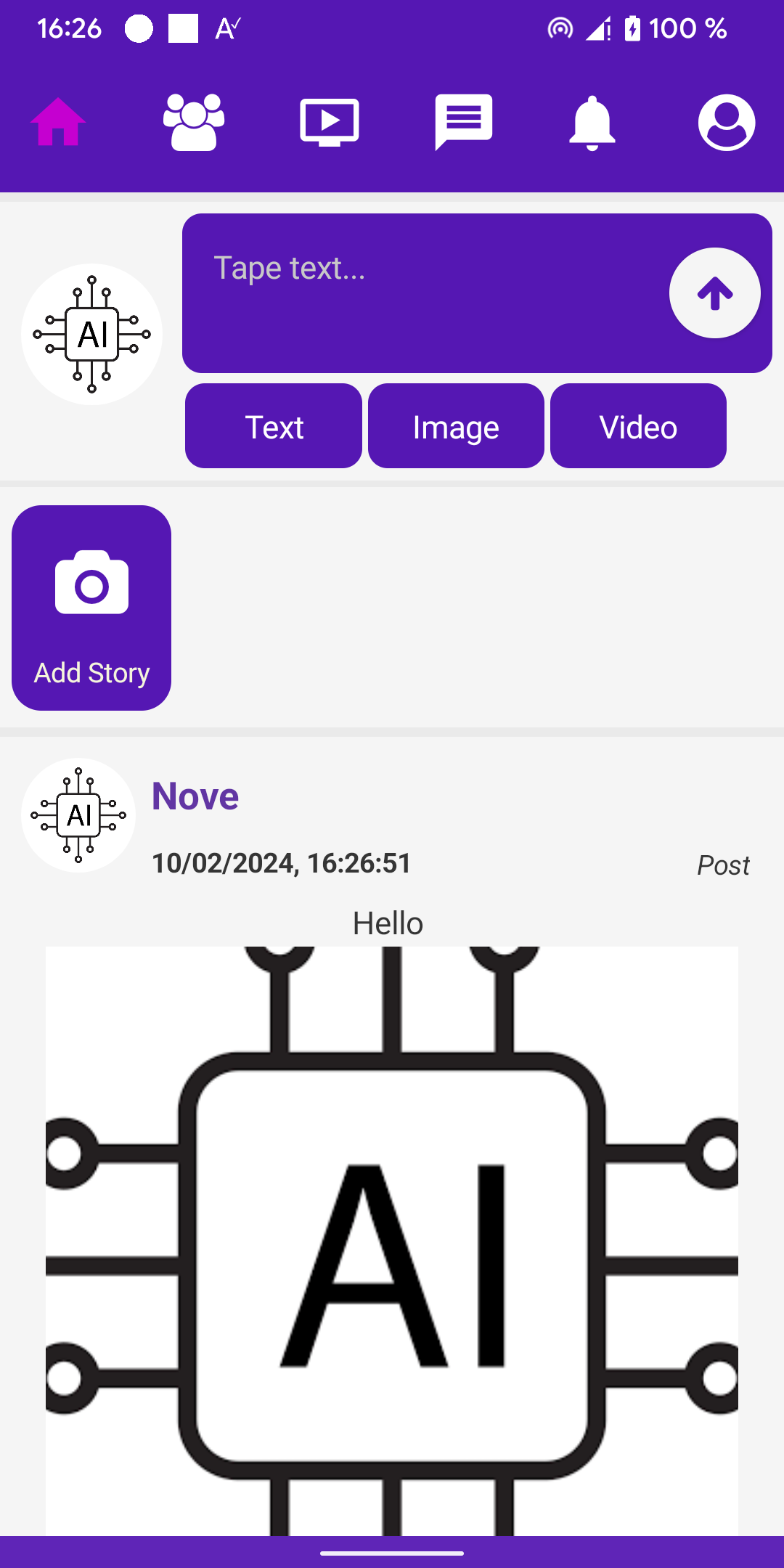This screenshot has height=1568, width=784.
Task: Open the notifications bell
Action: 592,122
